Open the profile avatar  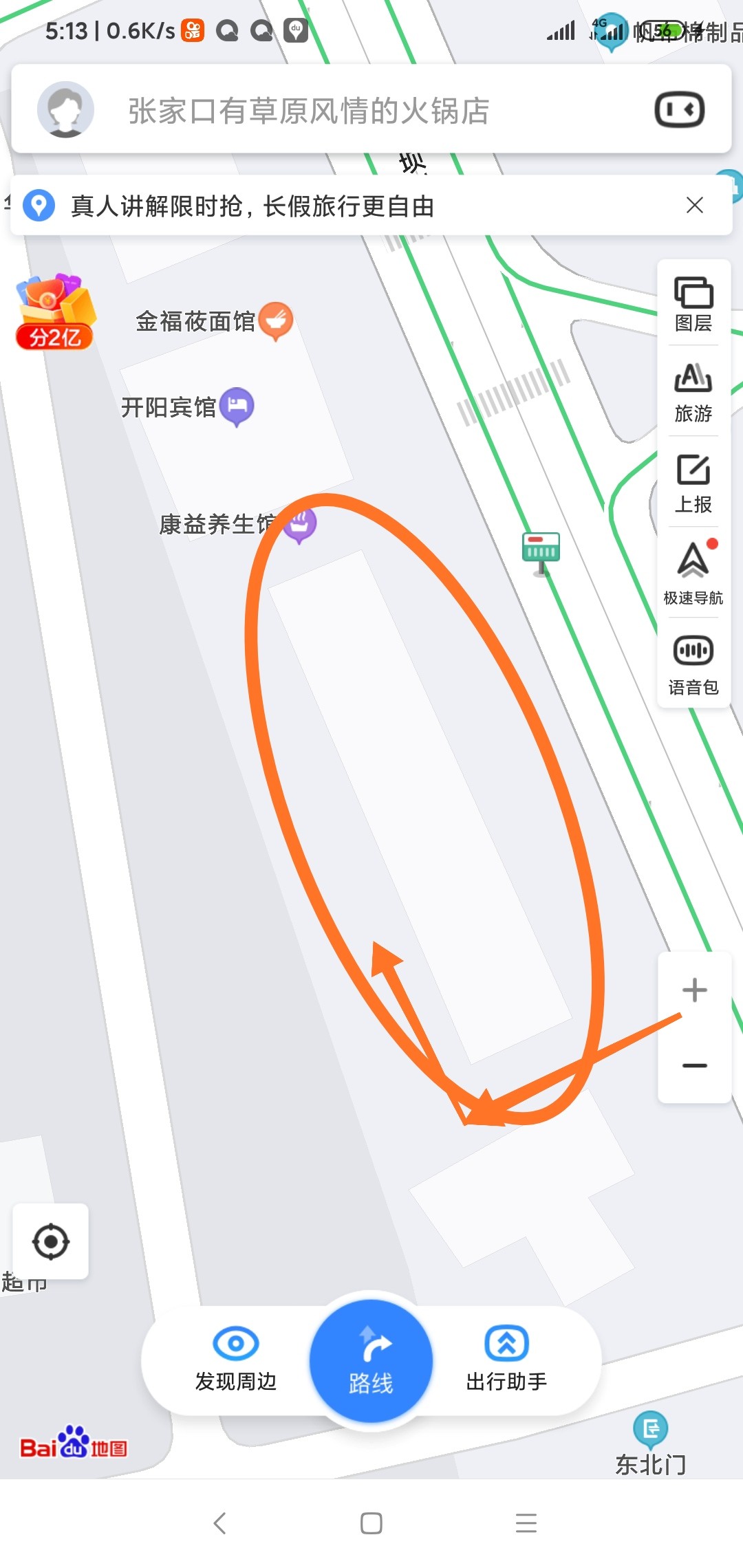pyautogui.click(x=65, y=109)
